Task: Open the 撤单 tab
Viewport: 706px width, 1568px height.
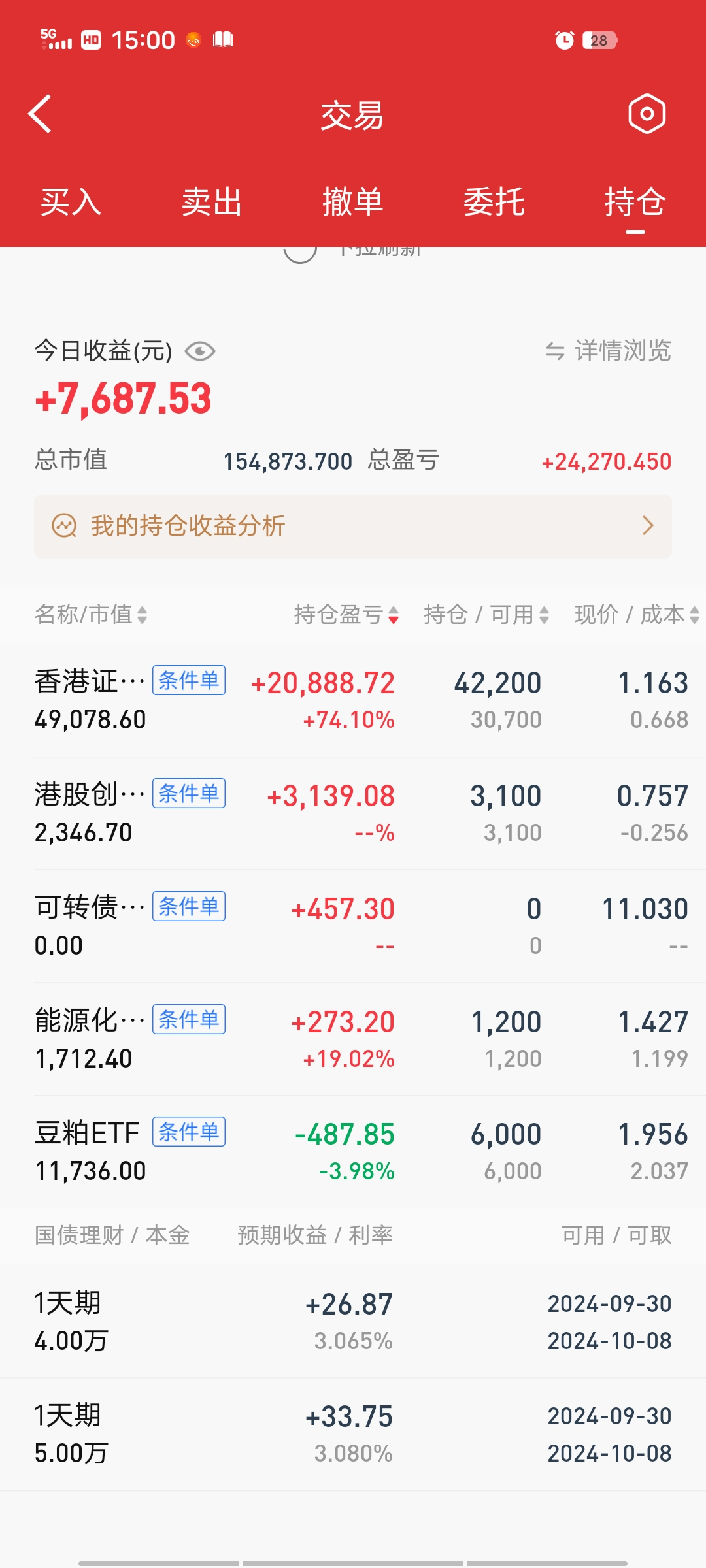Action: point(353,202)
